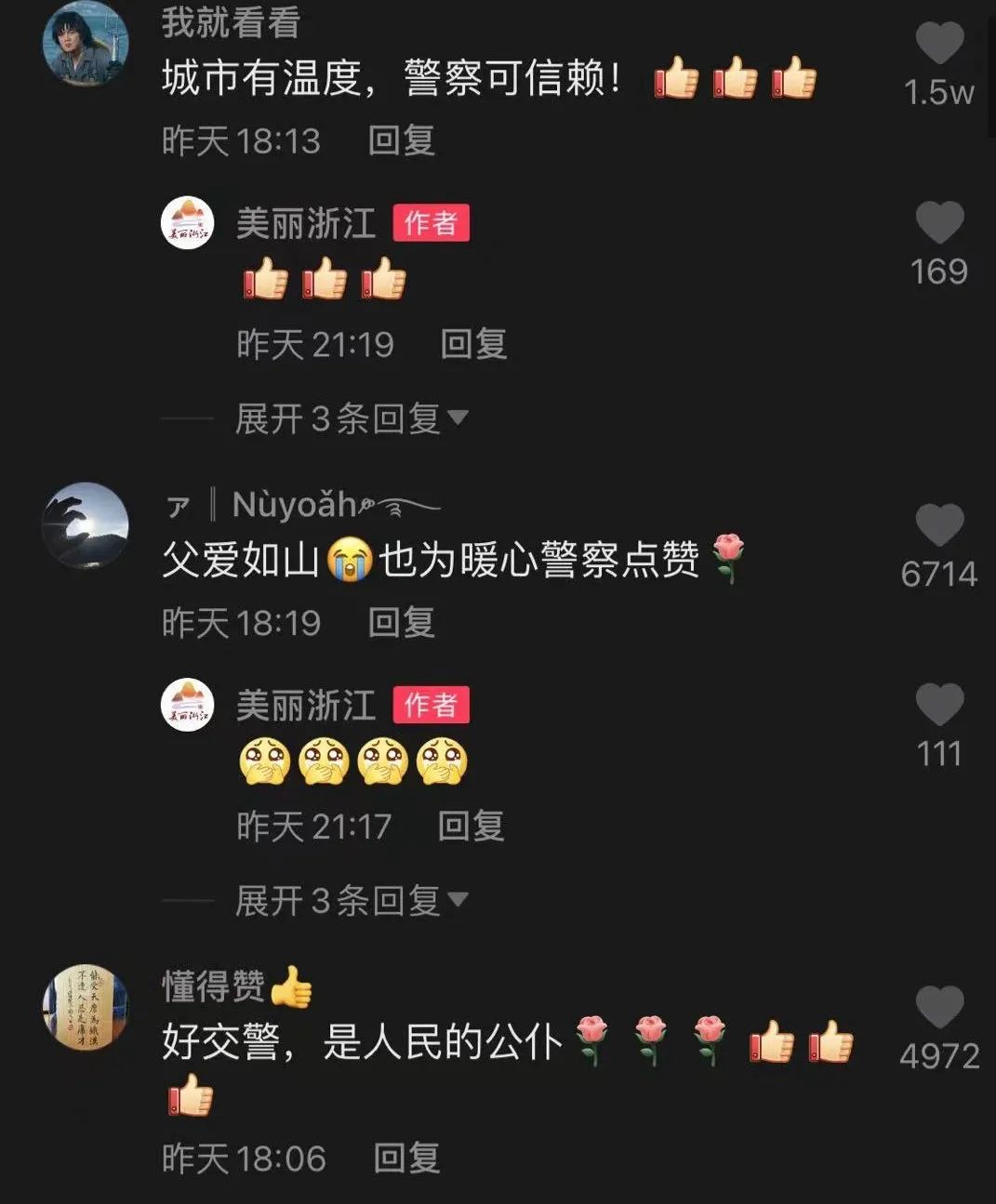Open Nùyoǎh's profile avatar
The image size is (996, 1204).
(x=86, y=525)
